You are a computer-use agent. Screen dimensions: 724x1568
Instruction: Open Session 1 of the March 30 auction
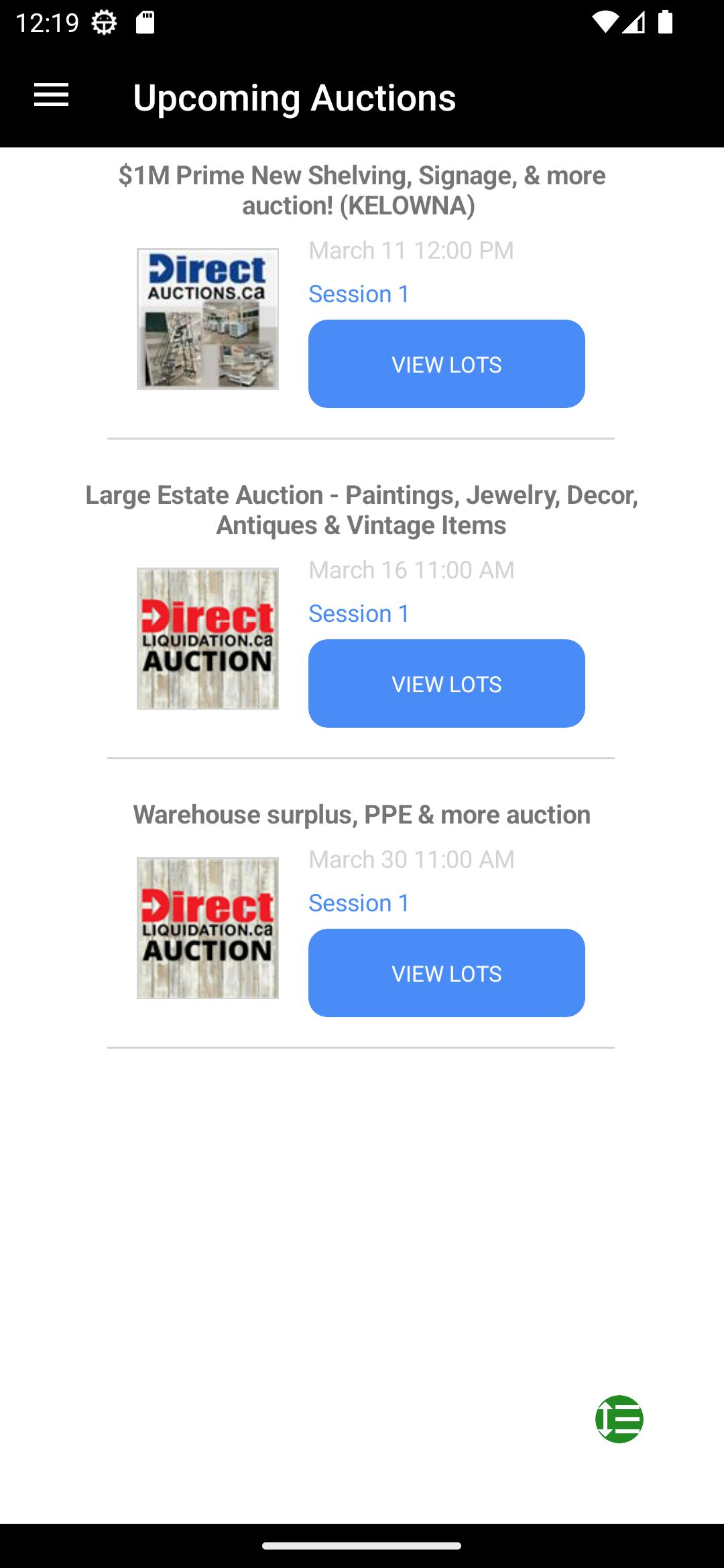pos(359,903)
